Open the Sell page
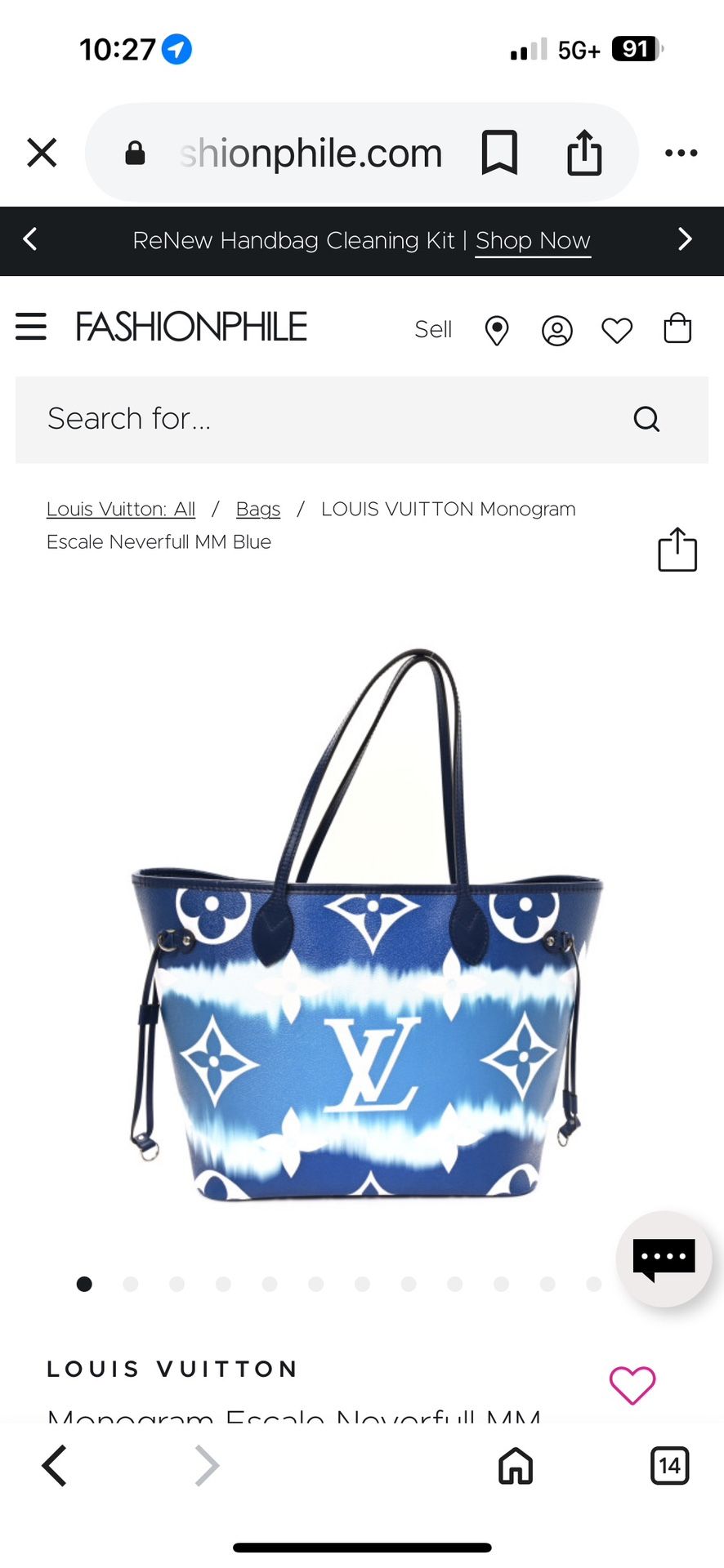Screen dimensions: 724x1568 (x=433, y=329)
